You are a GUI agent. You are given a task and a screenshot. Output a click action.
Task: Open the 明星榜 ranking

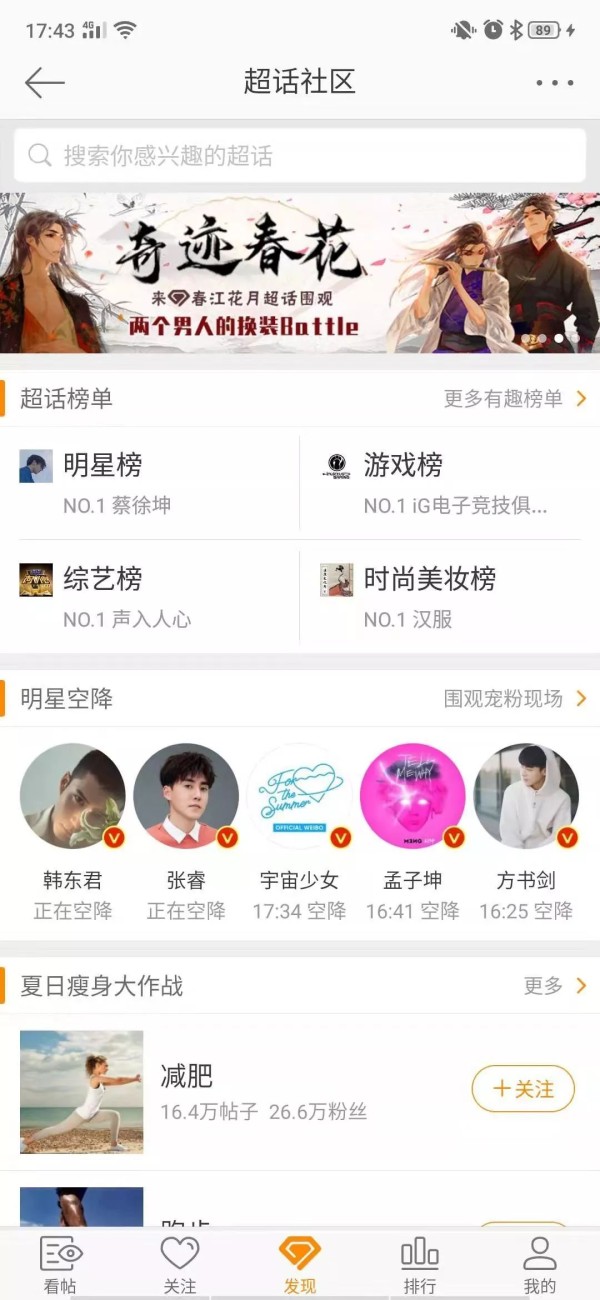coord(103,465)
